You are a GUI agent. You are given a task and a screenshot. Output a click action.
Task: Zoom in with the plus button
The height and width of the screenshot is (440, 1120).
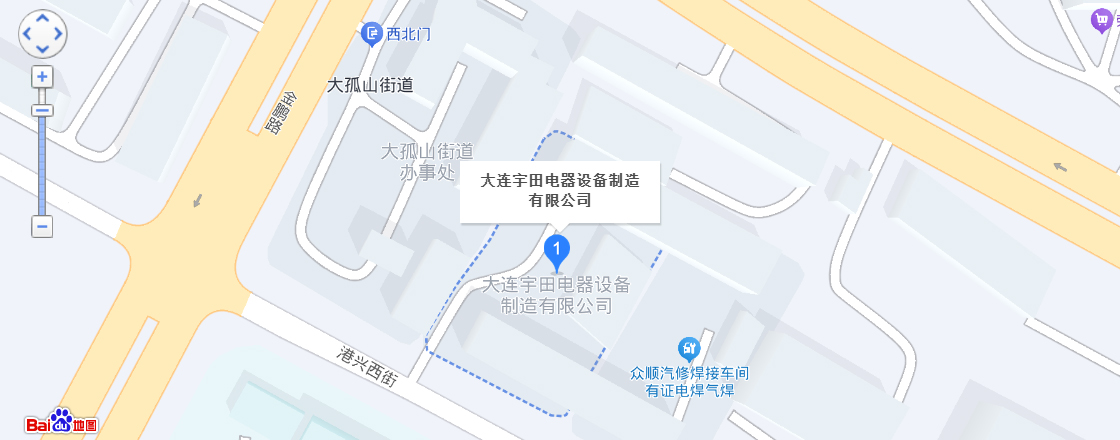42,76
